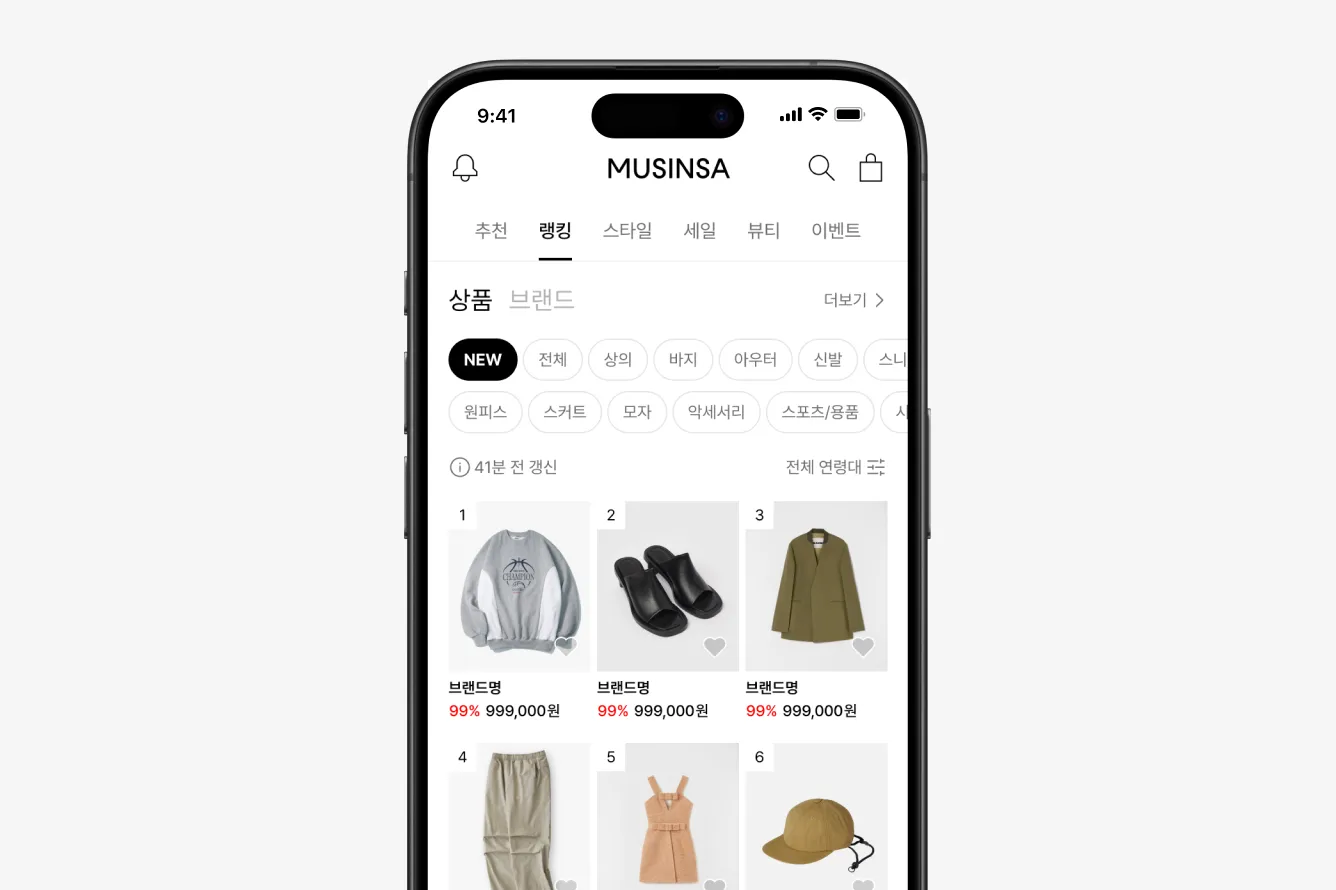
Task: Open the notifications bell
Action: [x=465, y=168]
